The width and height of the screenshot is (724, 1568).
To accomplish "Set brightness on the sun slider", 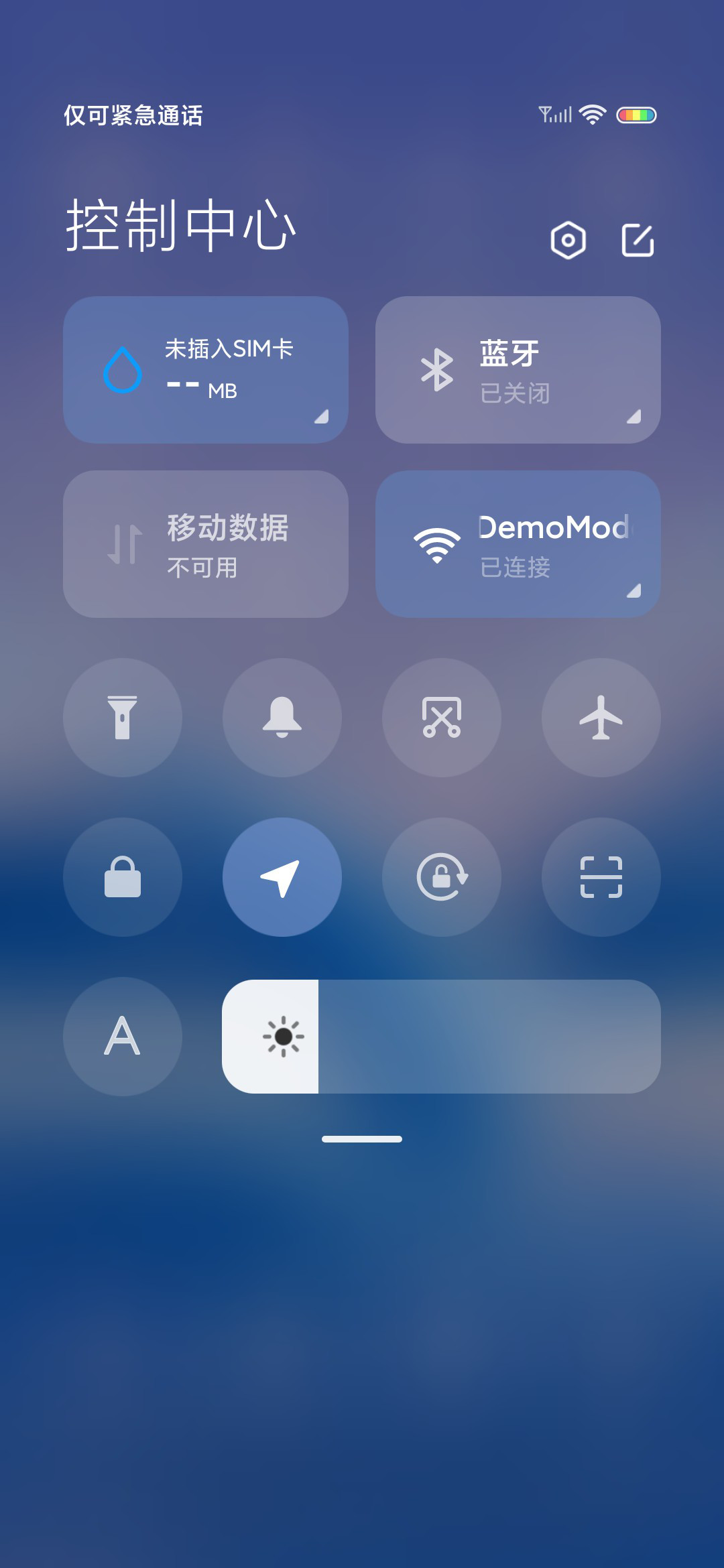I will 441,1037.
